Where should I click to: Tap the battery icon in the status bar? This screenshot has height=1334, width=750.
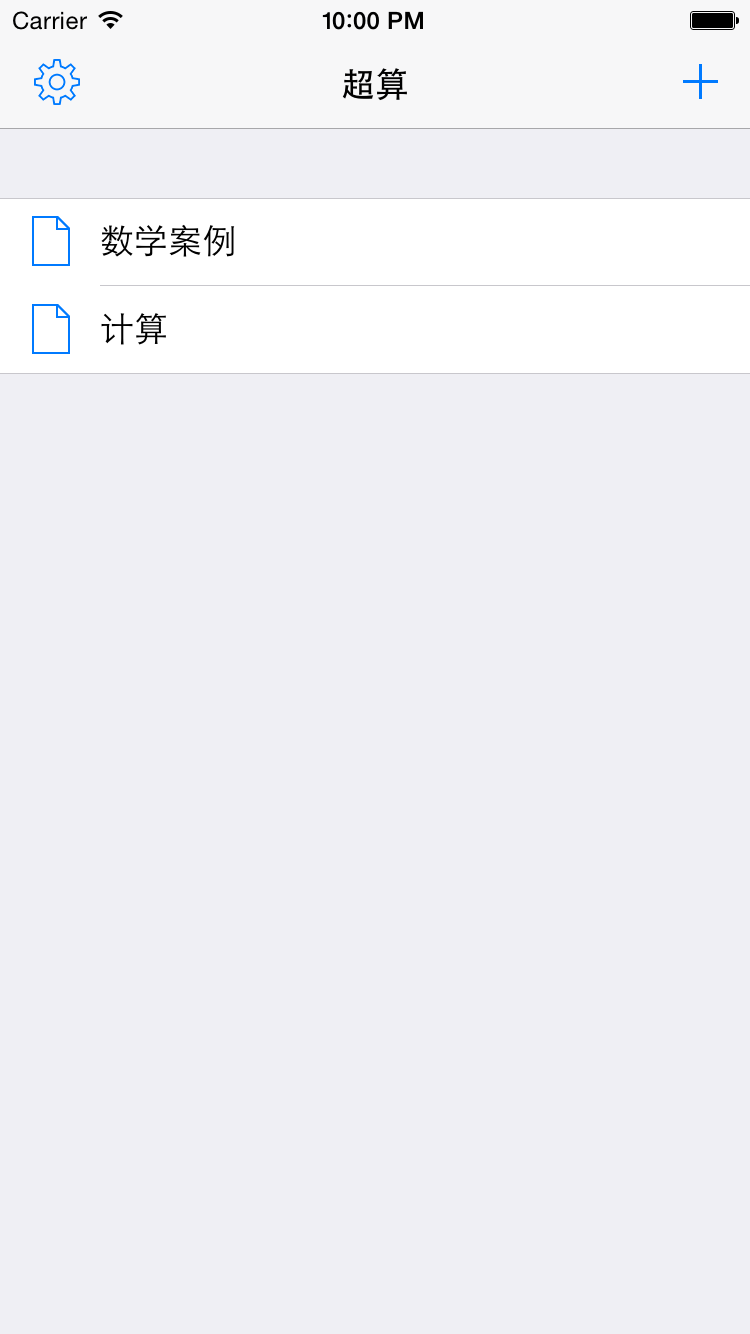pyautogui.click(x=712, y=19)
